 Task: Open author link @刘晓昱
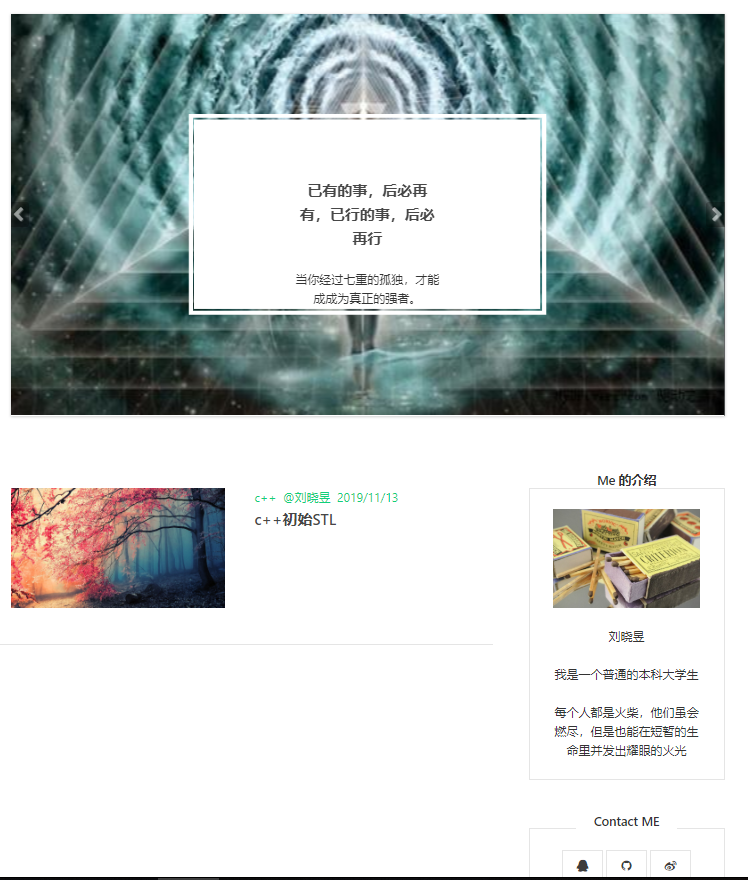pyautogui.click(x=306, y=498)
